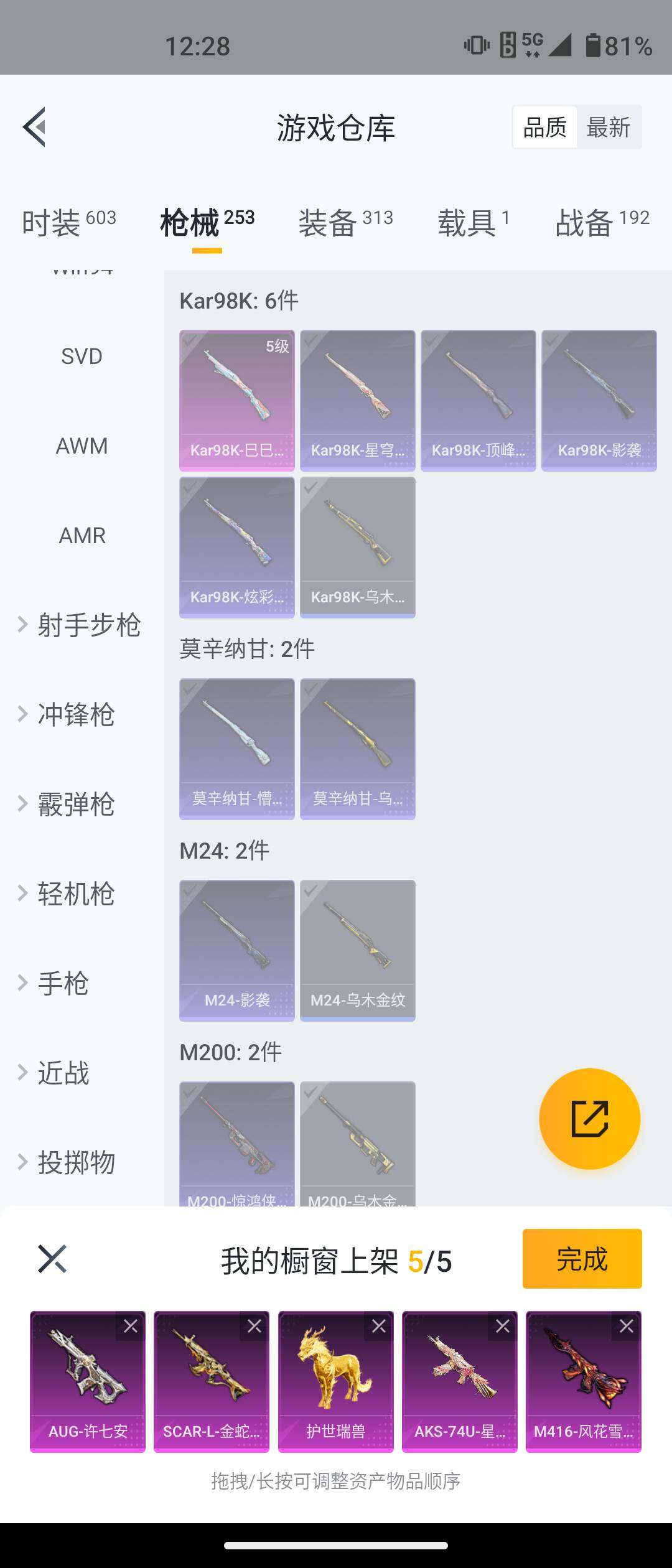672x1568 pixels.
Task: Go back from the 游戏仓库 page
Action: pyautogui.click(x=35, y=127)
